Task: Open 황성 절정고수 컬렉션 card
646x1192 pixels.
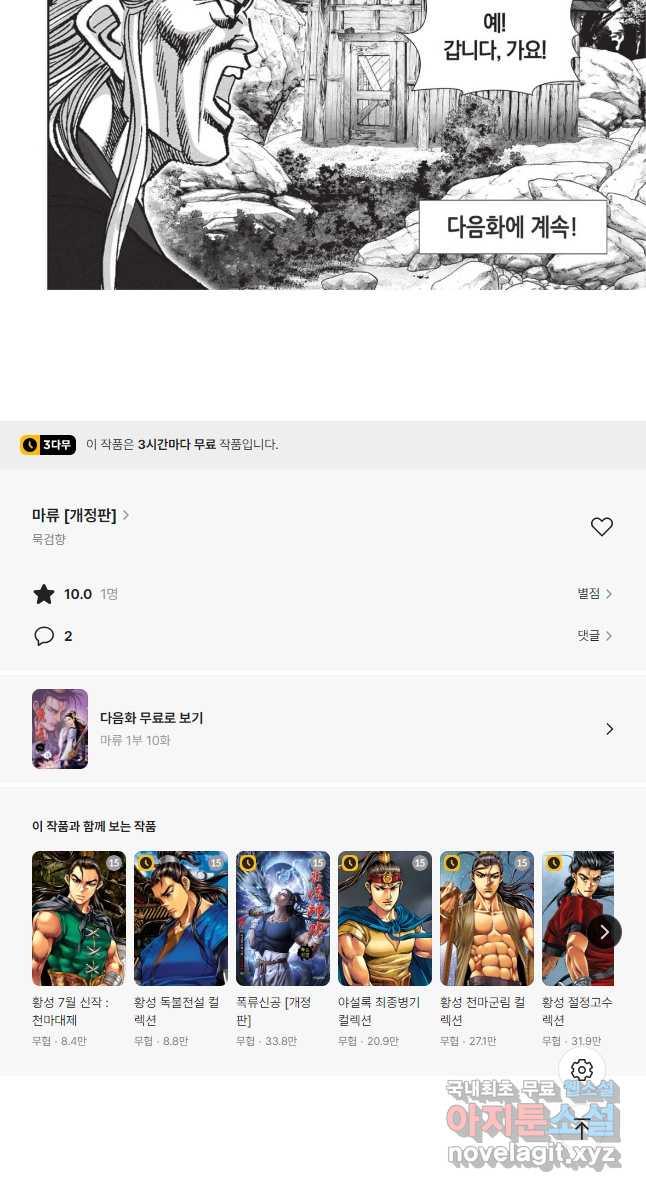Action: [x=574, y=918]
